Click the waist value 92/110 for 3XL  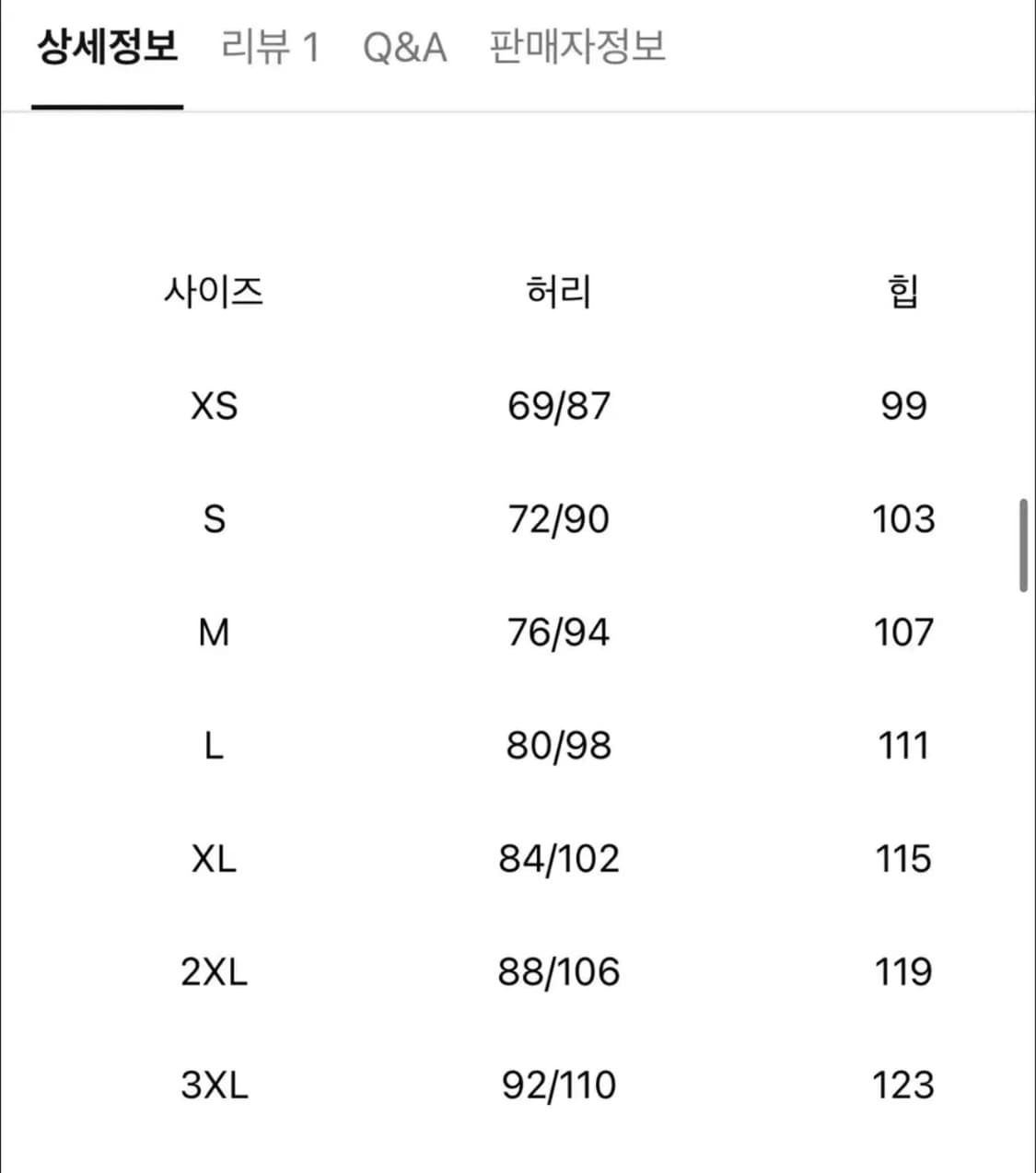pyautogui.click(x=558, y=1086)
